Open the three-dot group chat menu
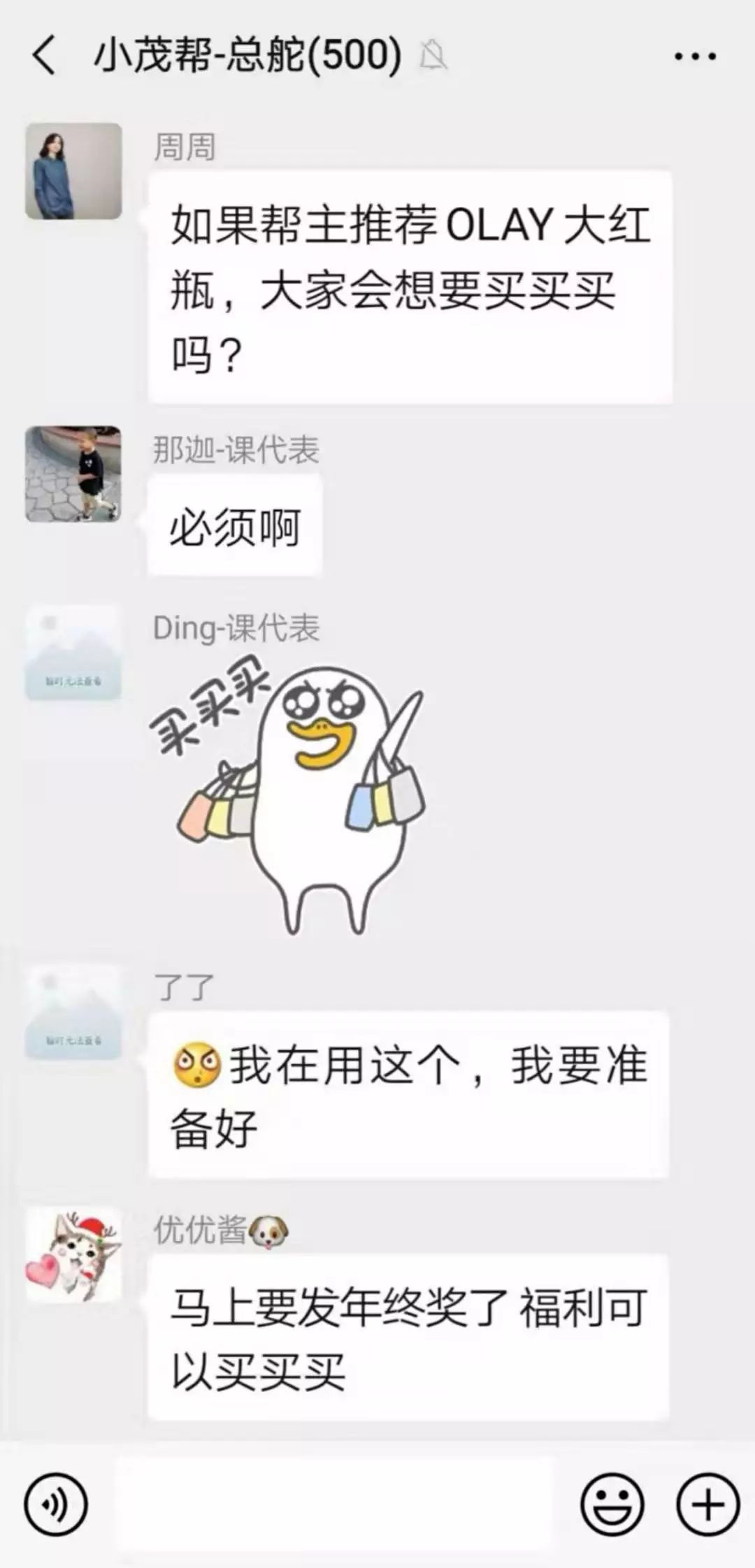 pyautogui.click(x=695, y=57)
